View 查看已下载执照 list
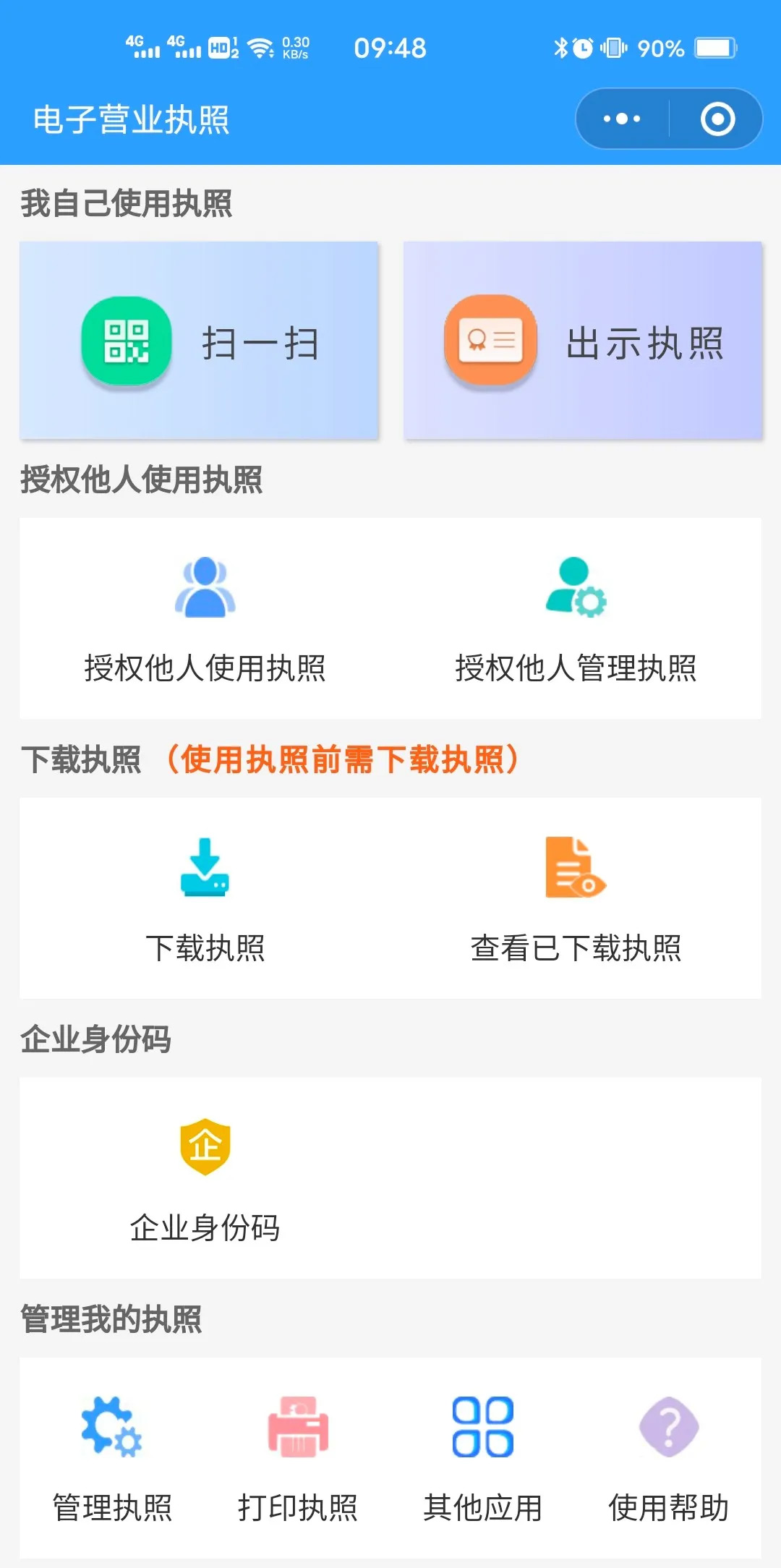781x1568 pixels. tap(576, 898)
